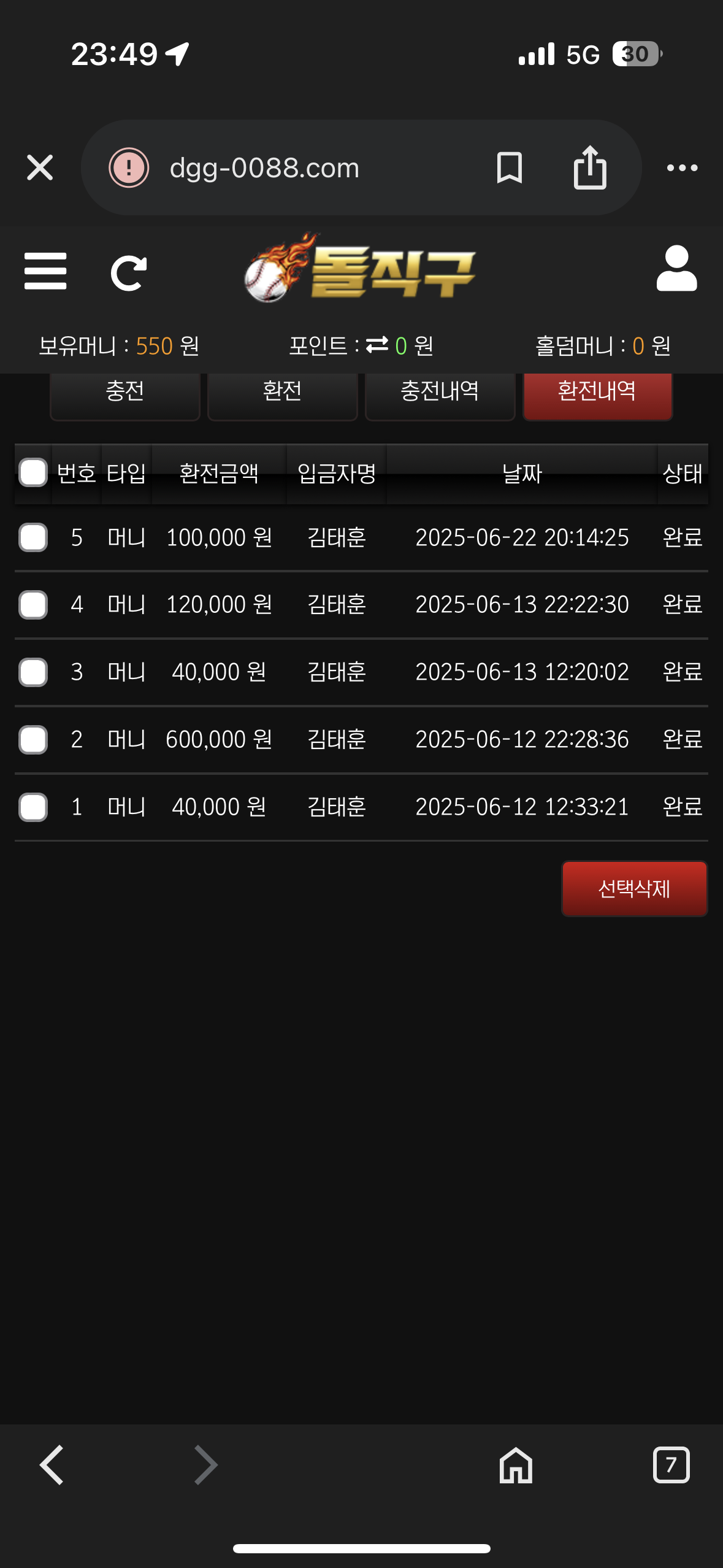723x1568 pixels.
Task: Go back with the browser back arrow
Action: (52, 1465)
